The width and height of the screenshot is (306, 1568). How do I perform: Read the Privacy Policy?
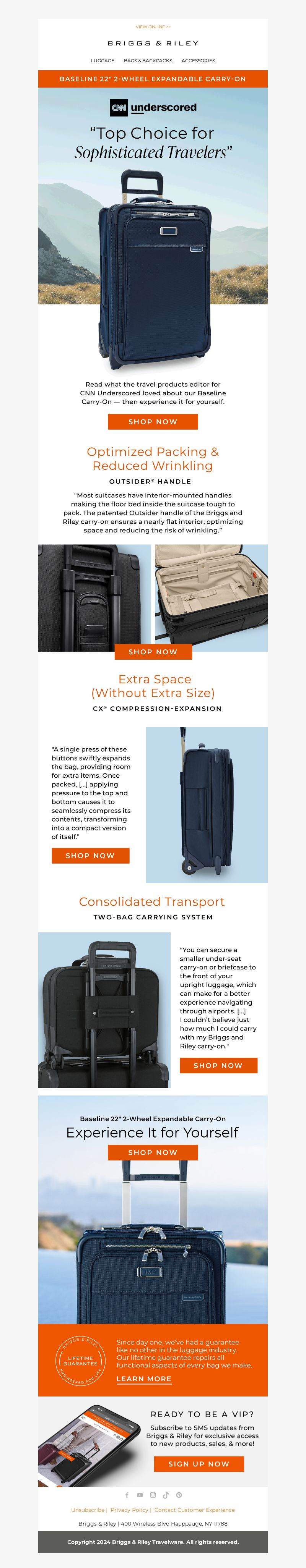[x=129, y=1510]
